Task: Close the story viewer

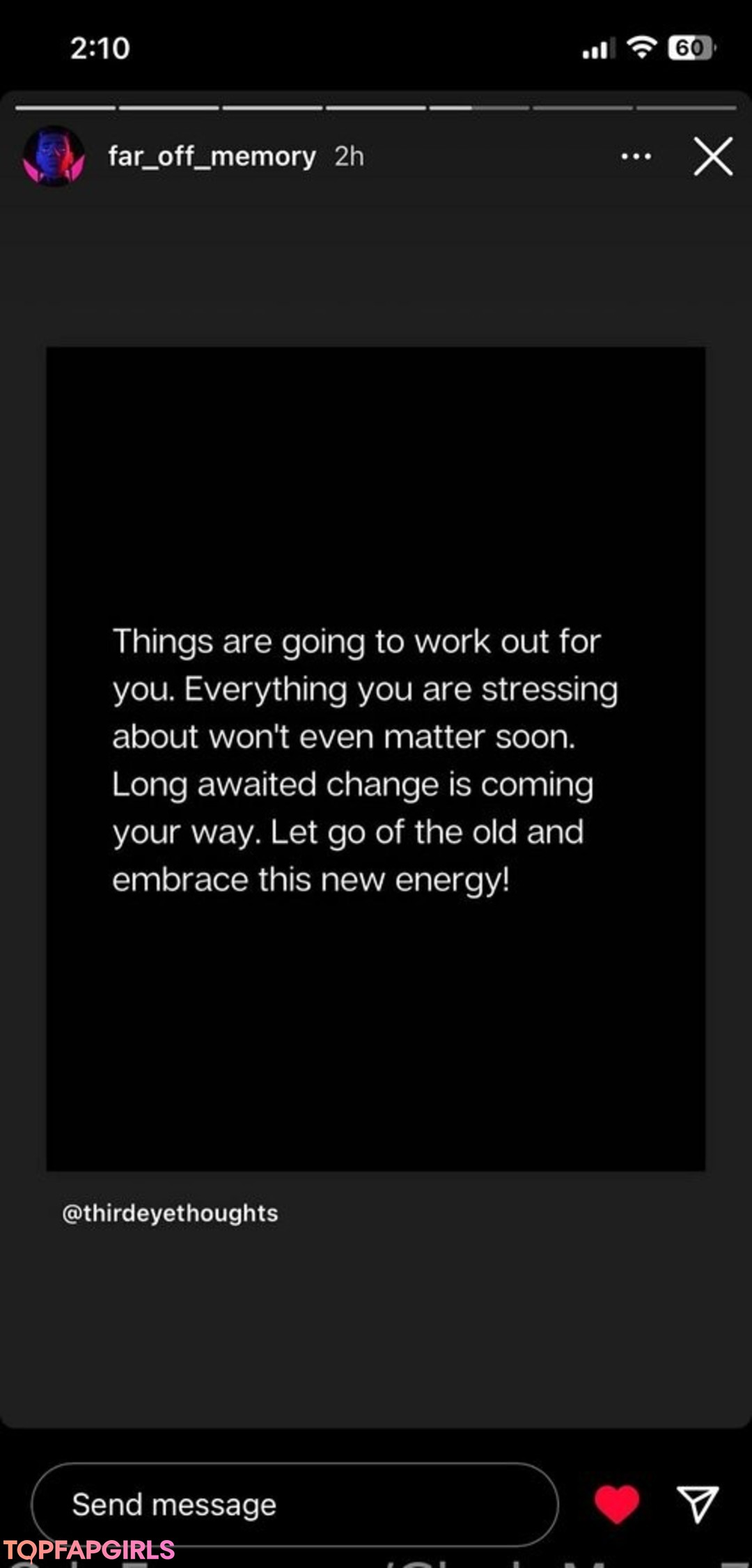Action: coord(712,156)
